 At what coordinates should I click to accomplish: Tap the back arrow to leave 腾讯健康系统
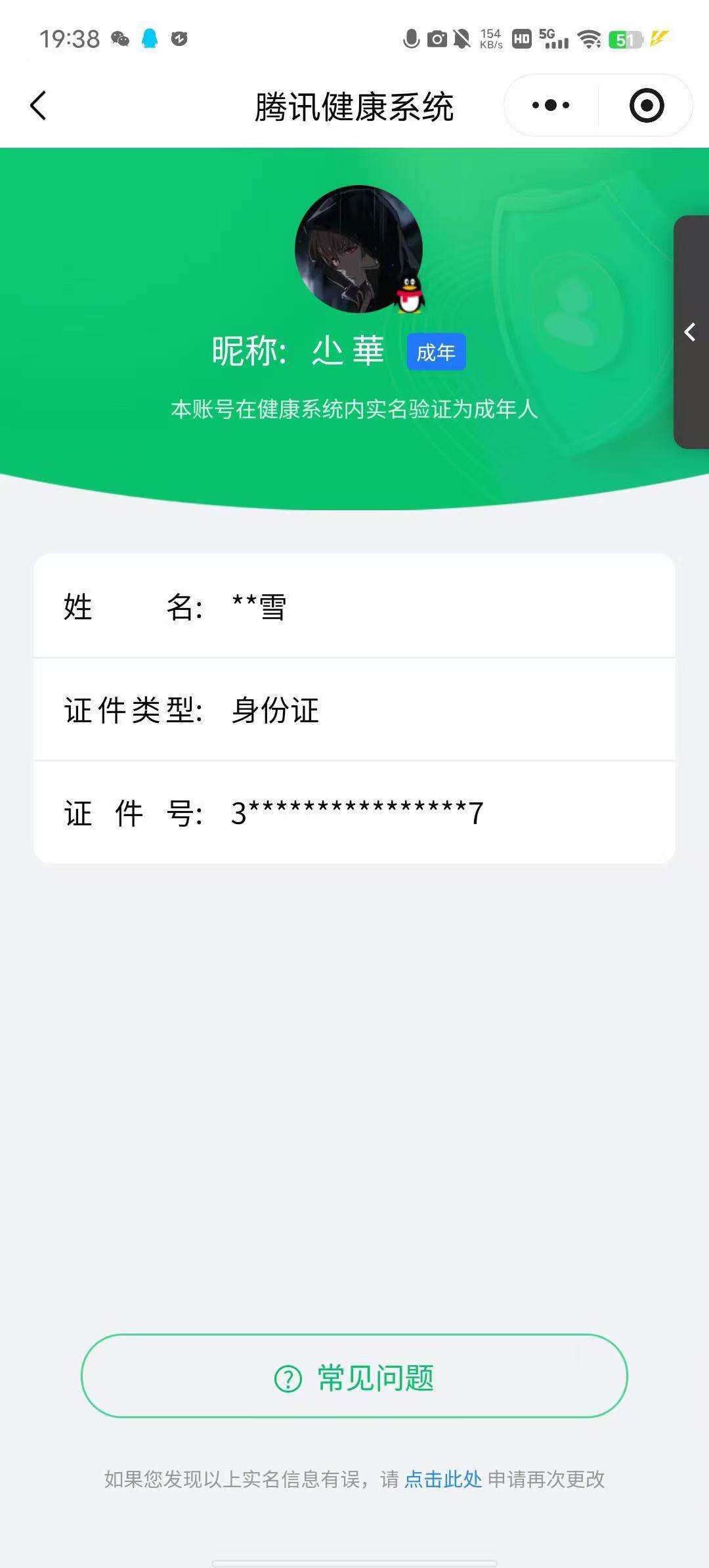[38, 105]
